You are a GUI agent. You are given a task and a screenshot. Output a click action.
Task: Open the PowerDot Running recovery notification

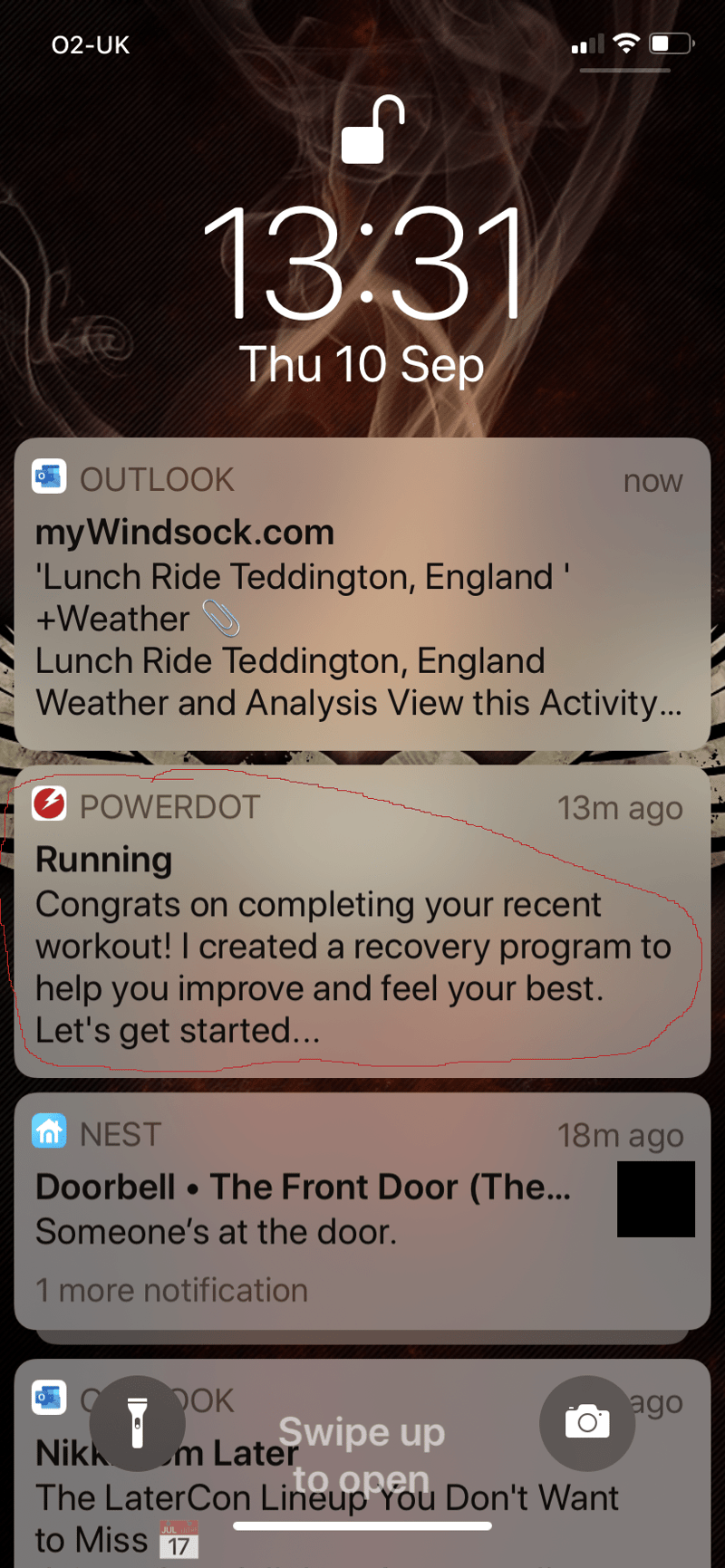(x=362, y=922)
